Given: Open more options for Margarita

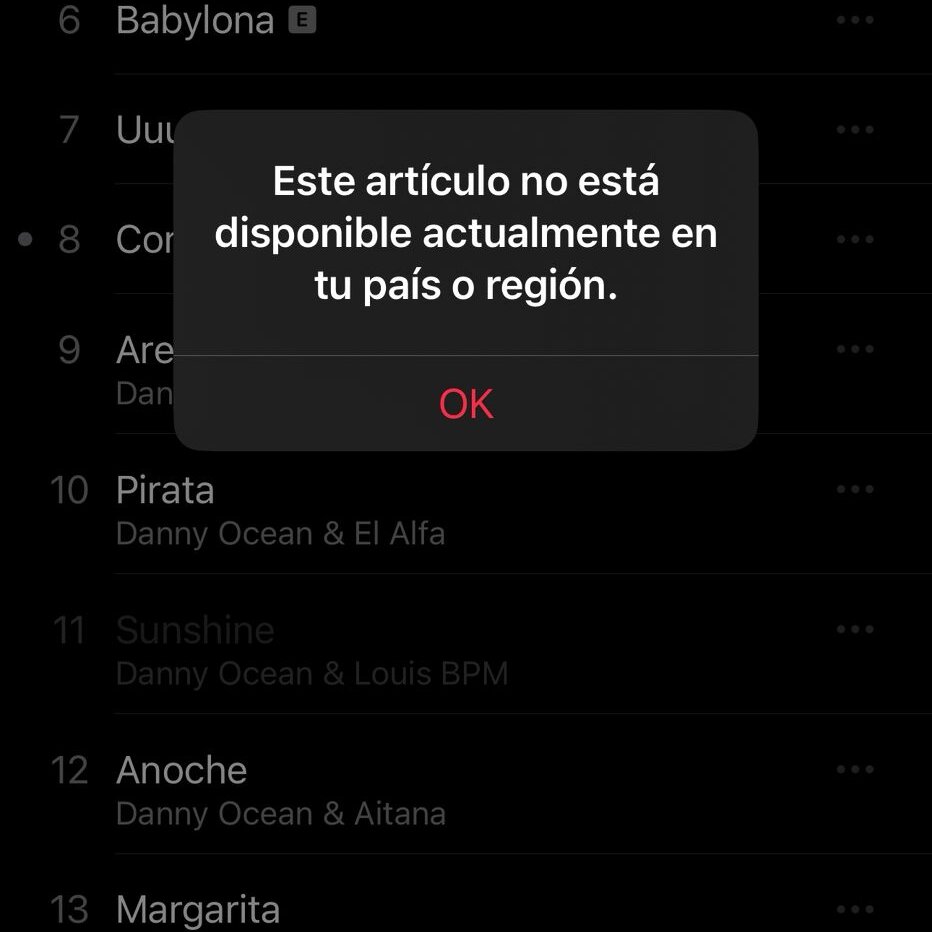Looking at the screenshot, I should click(855, 910).
